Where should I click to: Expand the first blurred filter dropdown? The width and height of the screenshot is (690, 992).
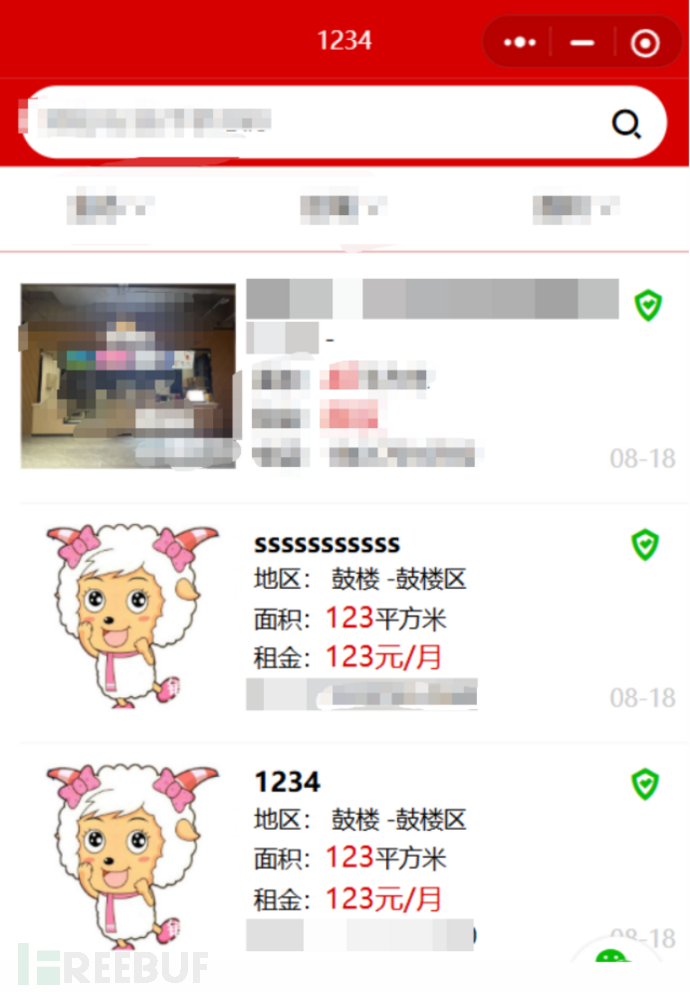pyautogui.click(x=110, y=208)
